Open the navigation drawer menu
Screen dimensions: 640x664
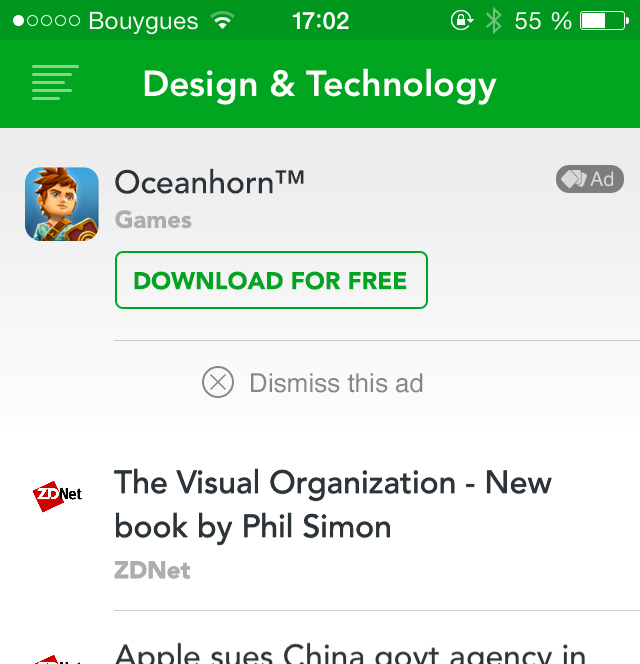click(54, 83)
